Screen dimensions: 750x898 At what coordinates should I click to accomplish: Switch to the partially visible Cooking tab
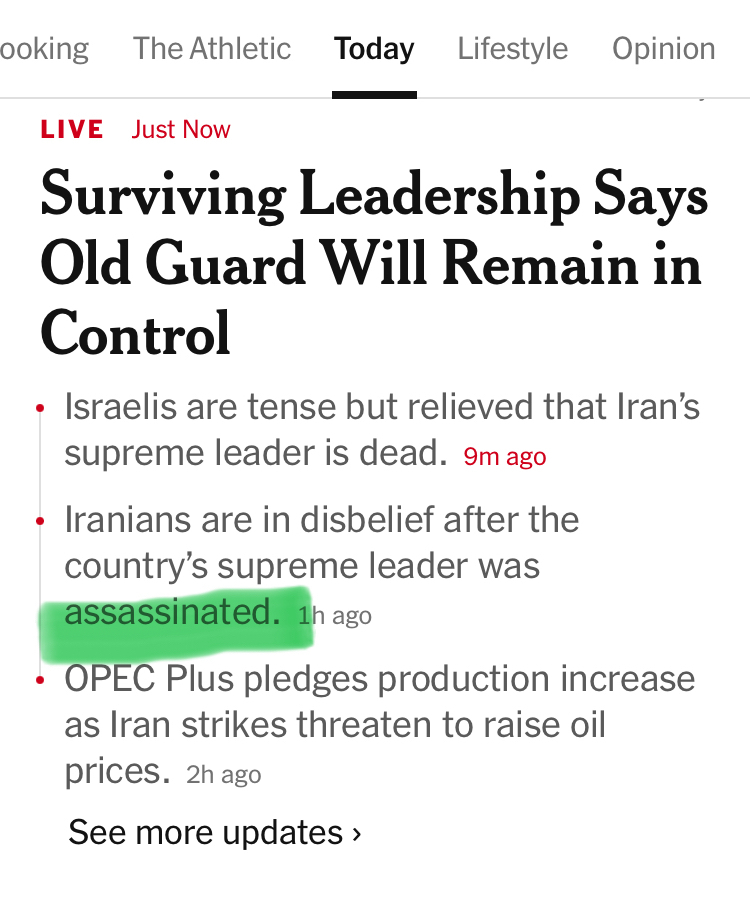[x=42, y=49]
